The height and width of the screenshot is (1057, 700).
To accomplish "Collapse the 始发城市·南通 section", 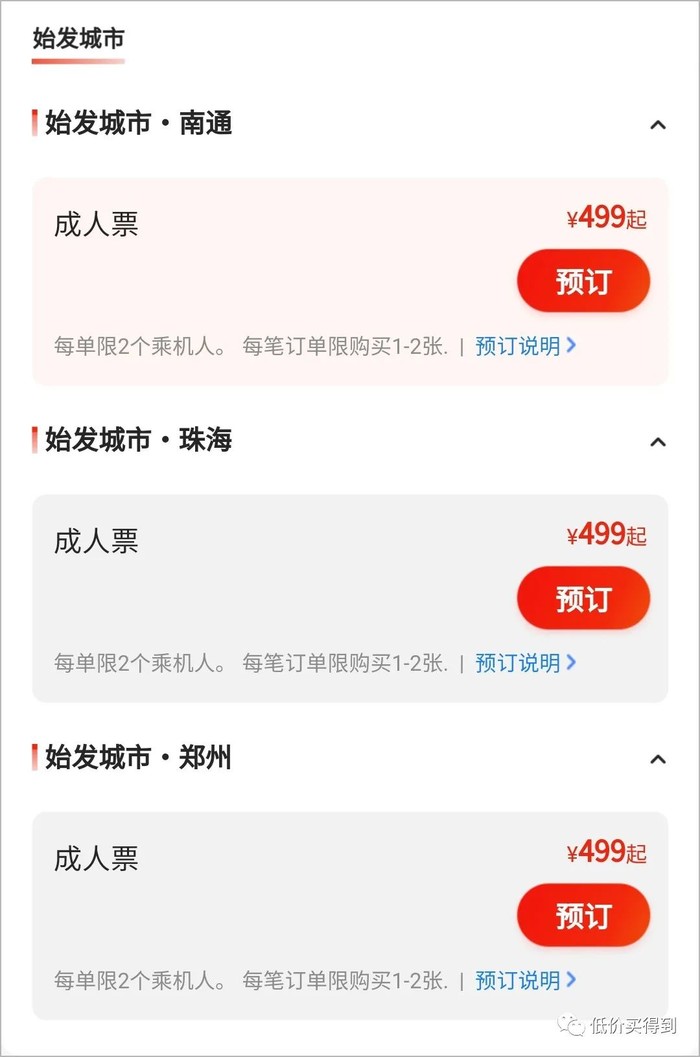I will pos(657,125).
